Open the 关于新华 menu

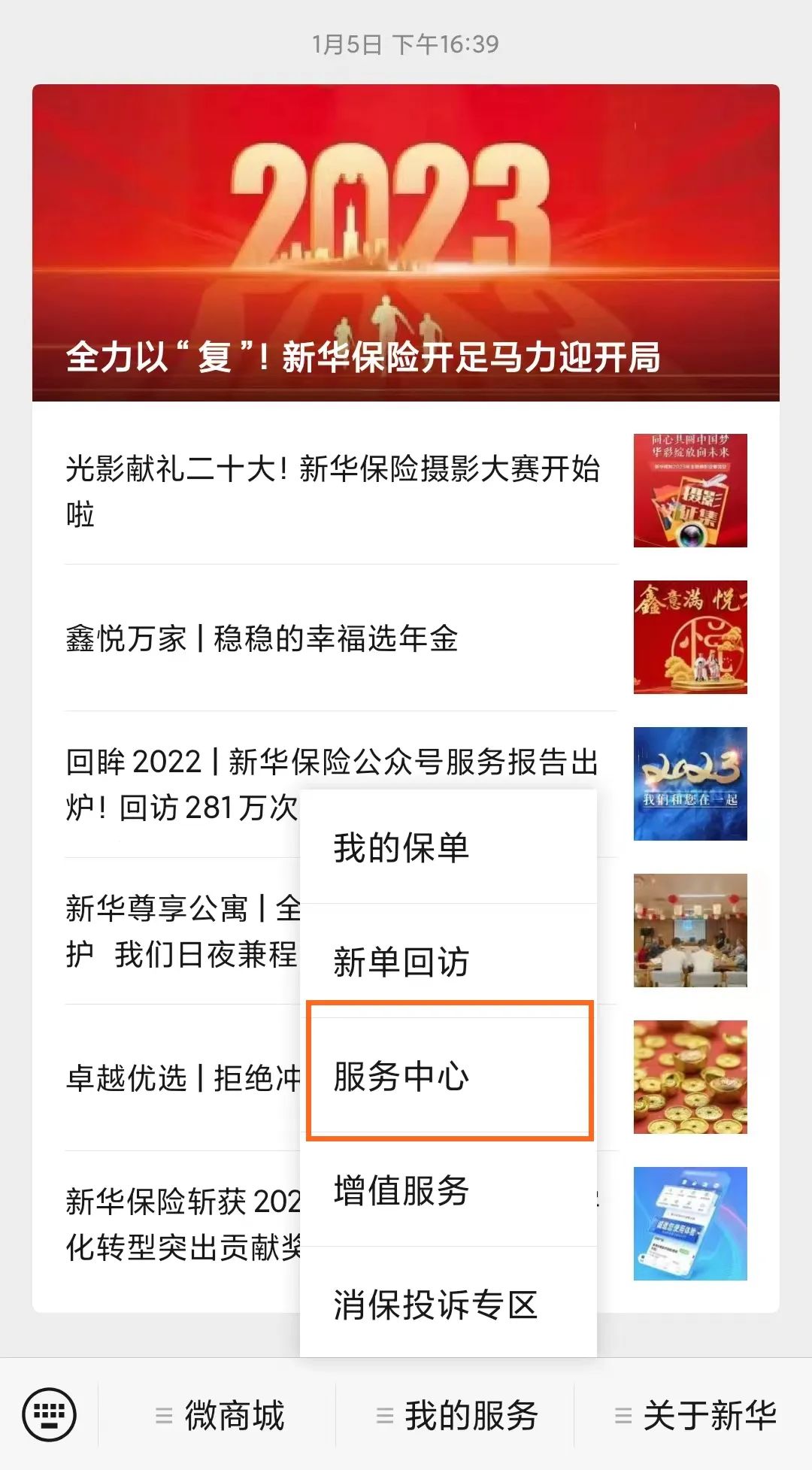[695, 1415]
